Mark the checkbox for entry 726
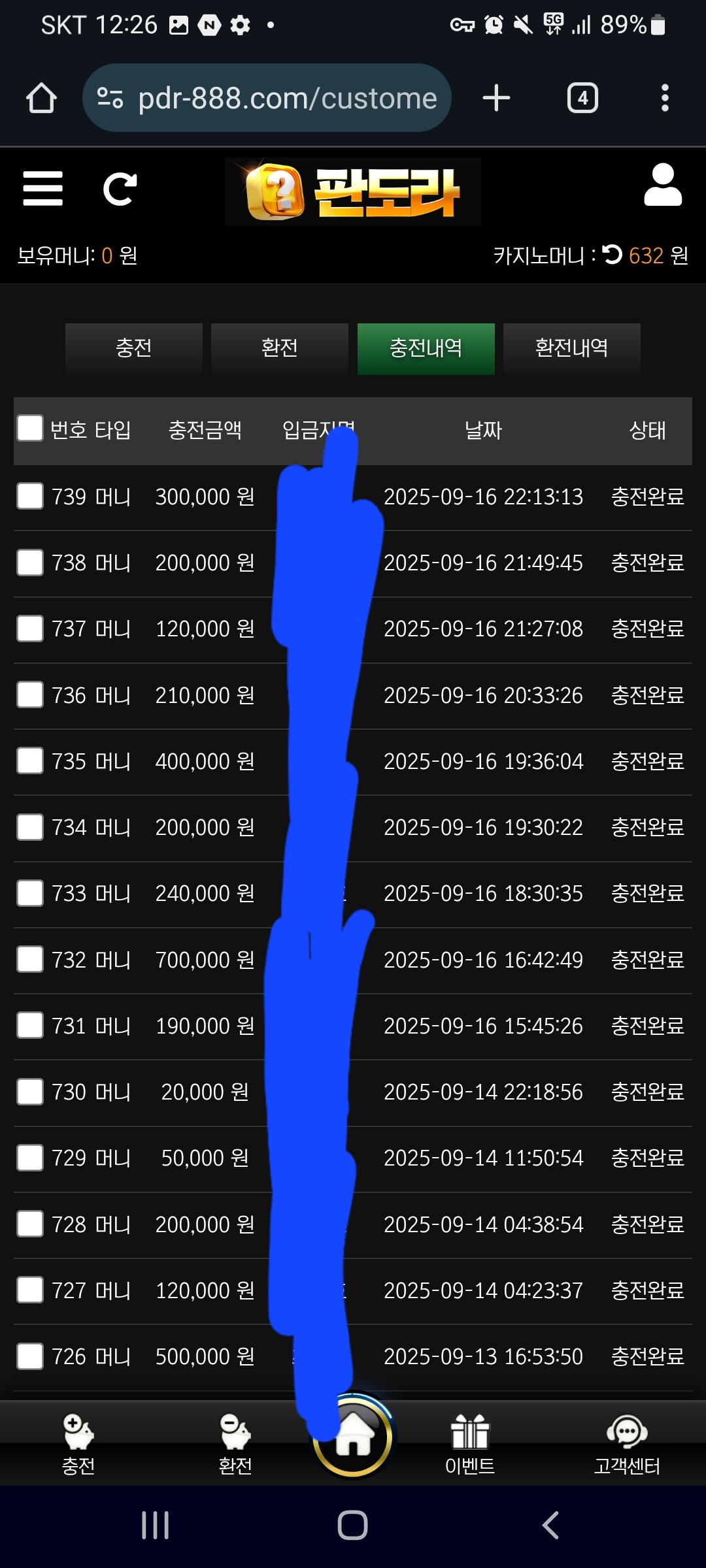The width and height of the screenshot is (706, 1568). click(x=30, y=1356)
